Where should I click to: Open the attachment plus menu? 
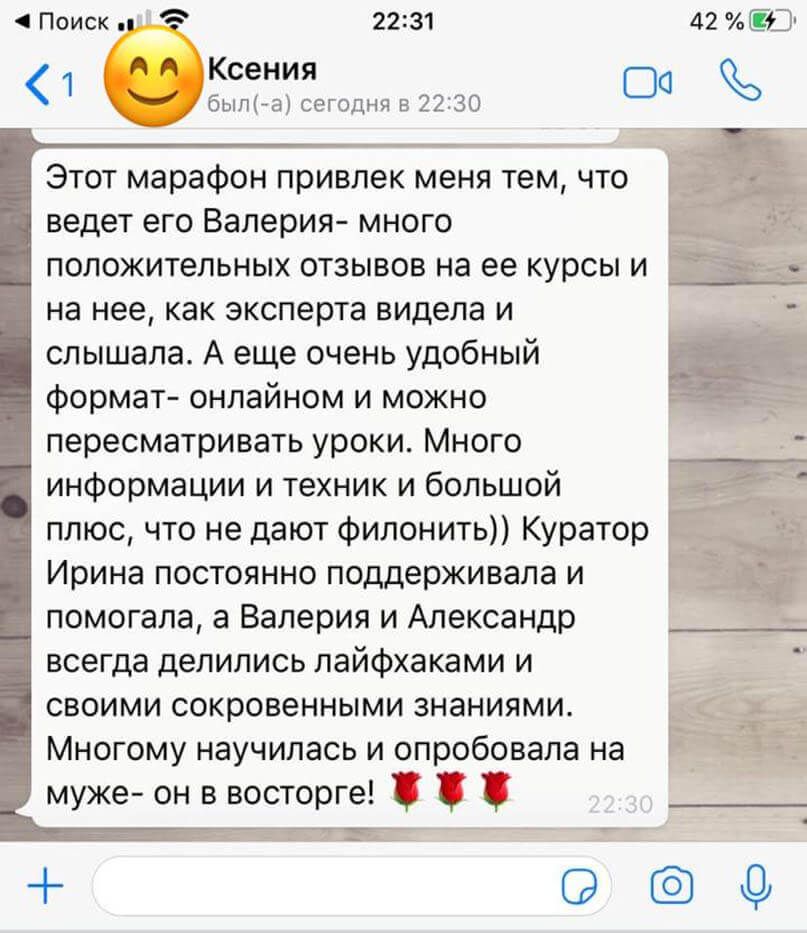click(45, 884)
